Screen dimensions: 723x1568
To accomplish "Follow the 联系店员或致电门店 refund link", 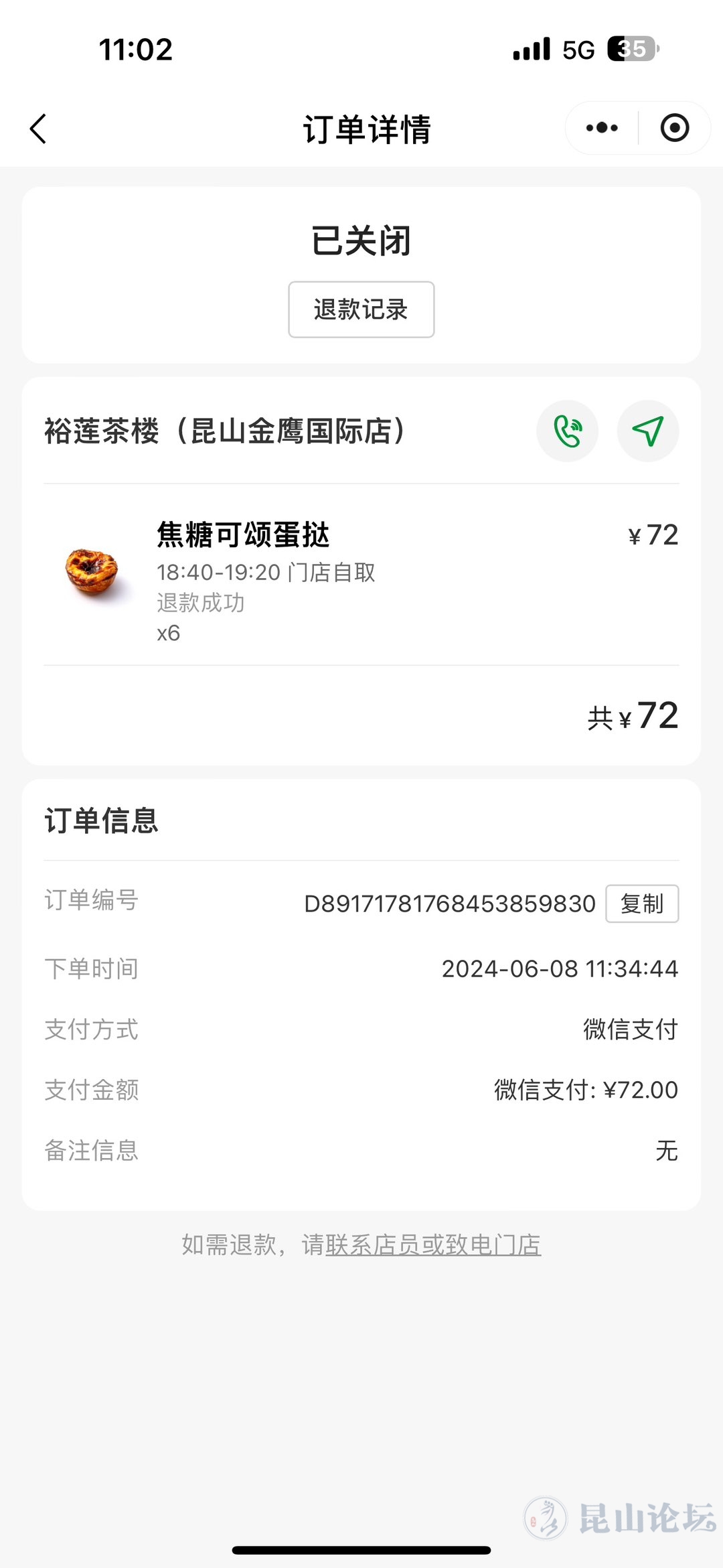I will click(x=433, y=1245).
